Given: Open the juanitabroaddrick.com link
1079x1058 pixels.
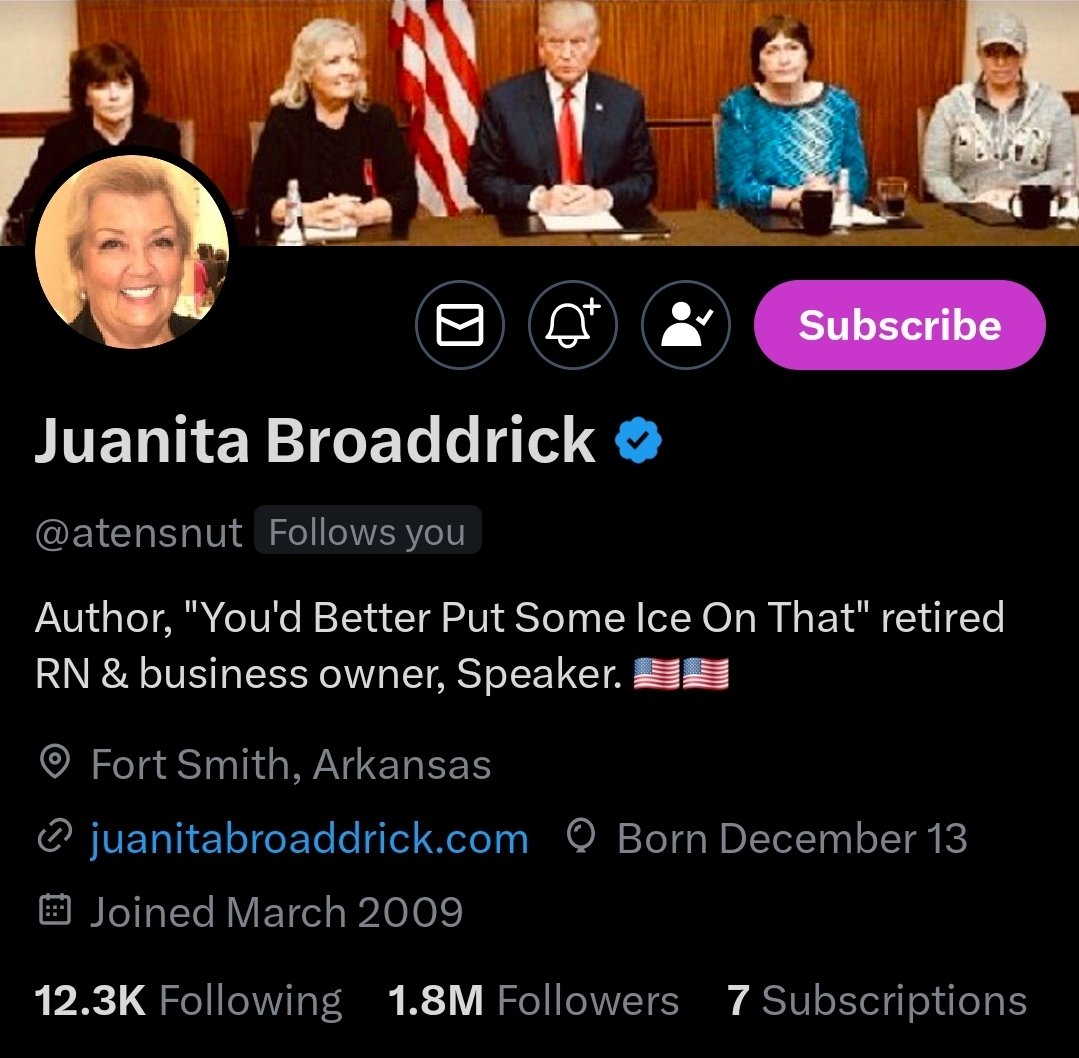Looking at the screenshot, I should 309,838.
